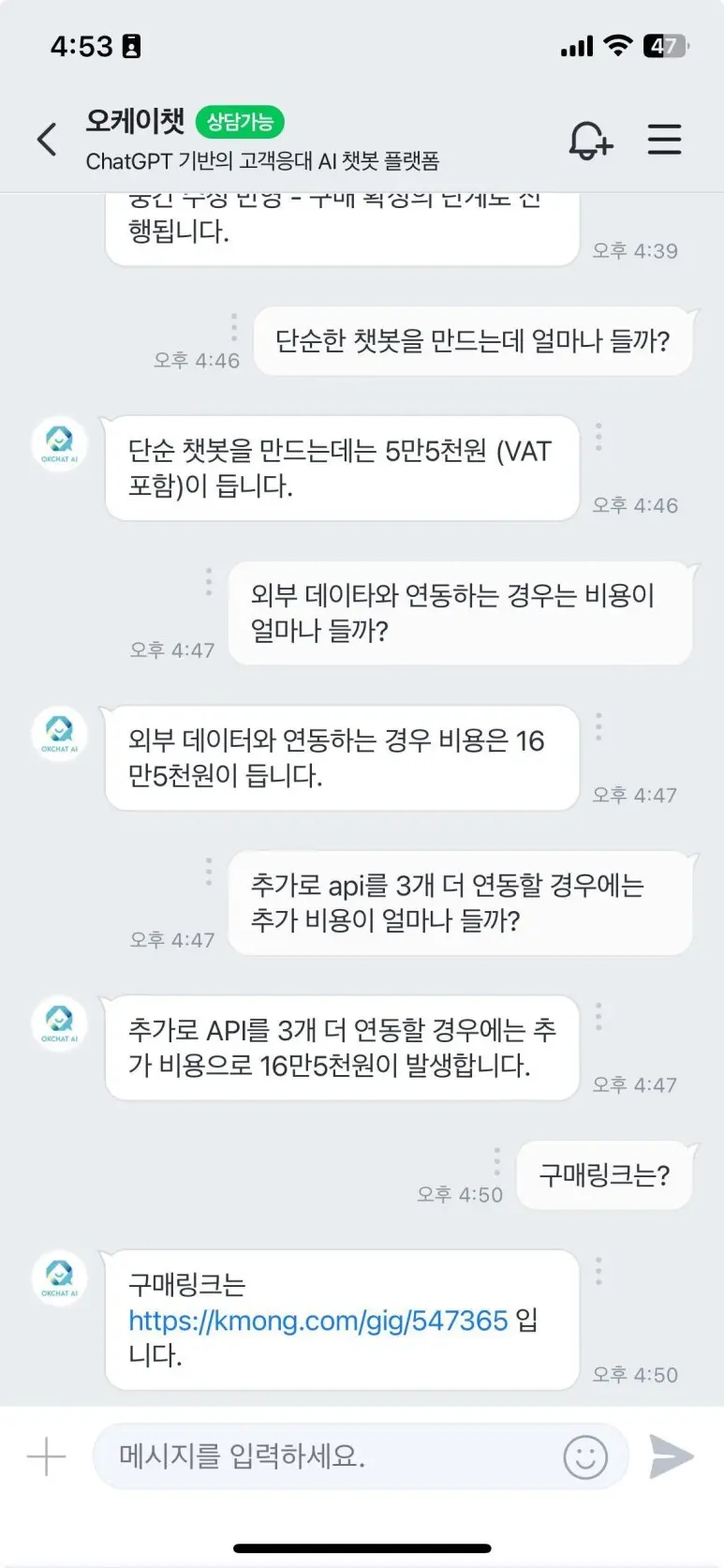The height and width of the screenshot is (1568, 724).
Task: Focus the 메시지를 입력하세요 input field
Action: [x=328, y=1456]
